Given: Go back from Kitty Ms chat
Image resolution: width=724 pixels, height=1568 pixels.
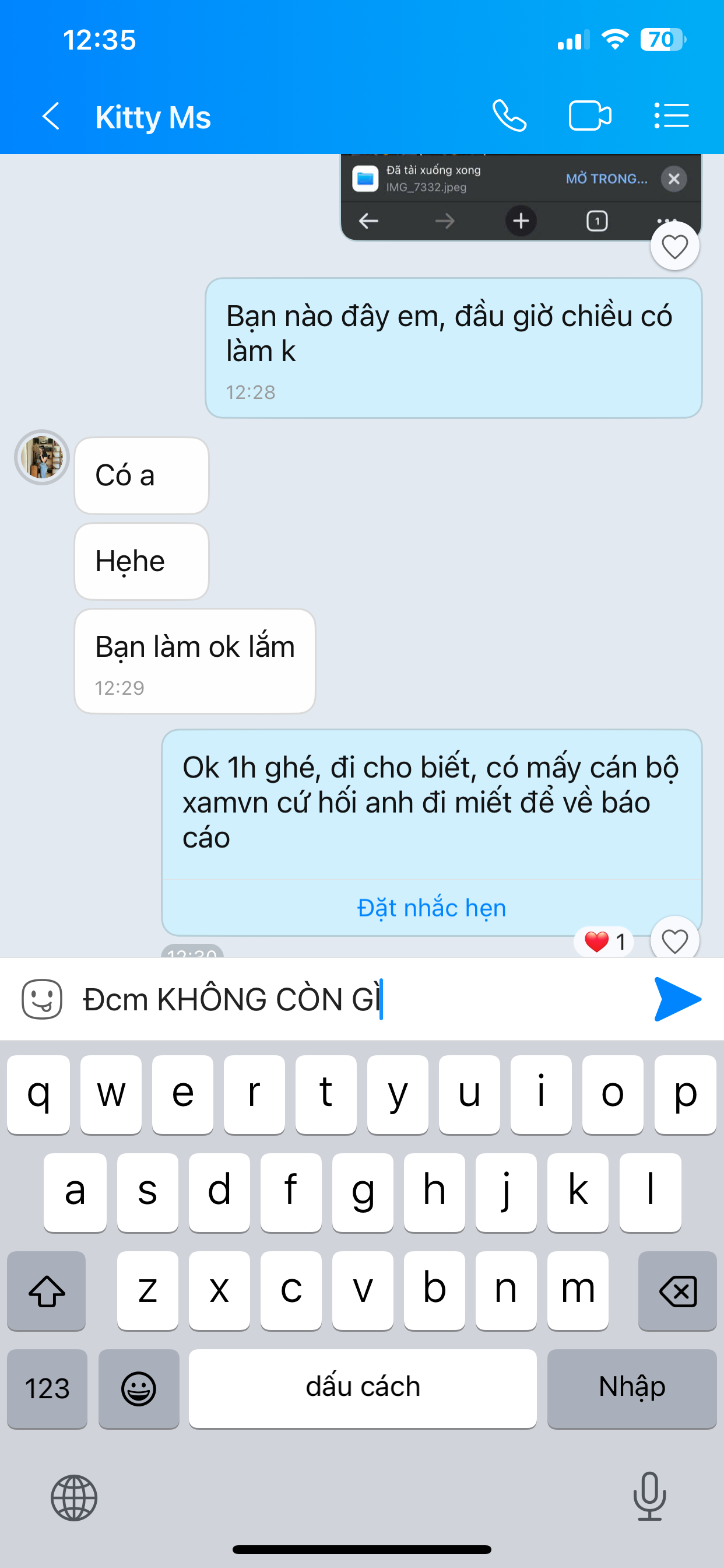Looking at the screenshot, I should pyautogui.click(x=51, y=116).
